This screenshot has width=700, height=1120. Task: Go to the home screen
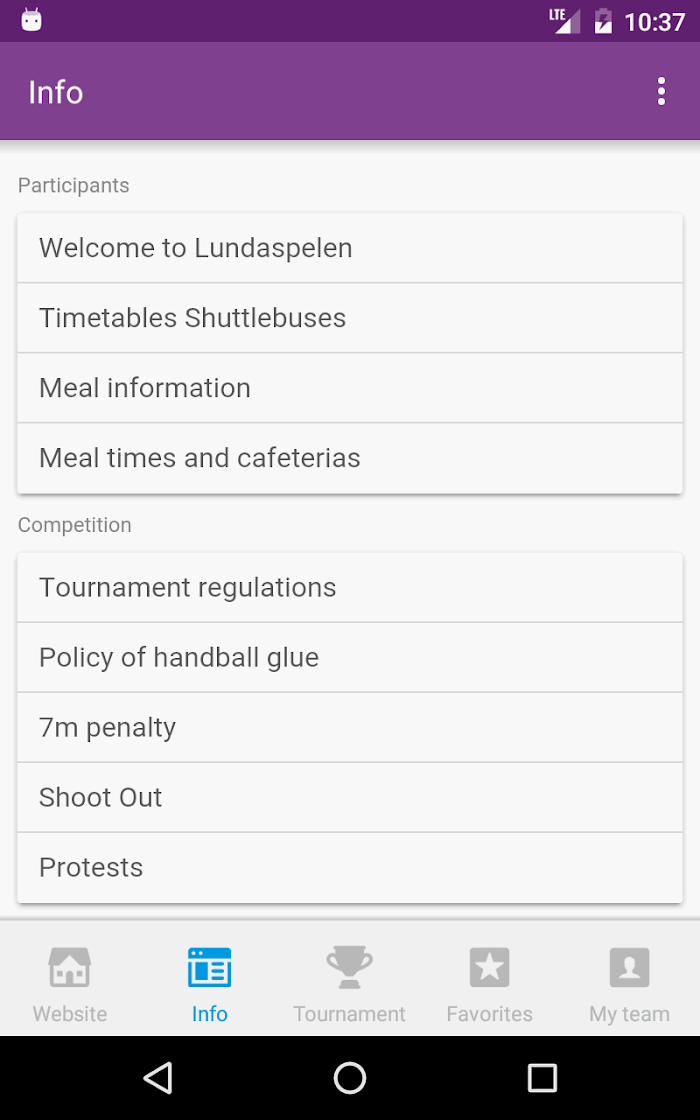(350, 1078)
